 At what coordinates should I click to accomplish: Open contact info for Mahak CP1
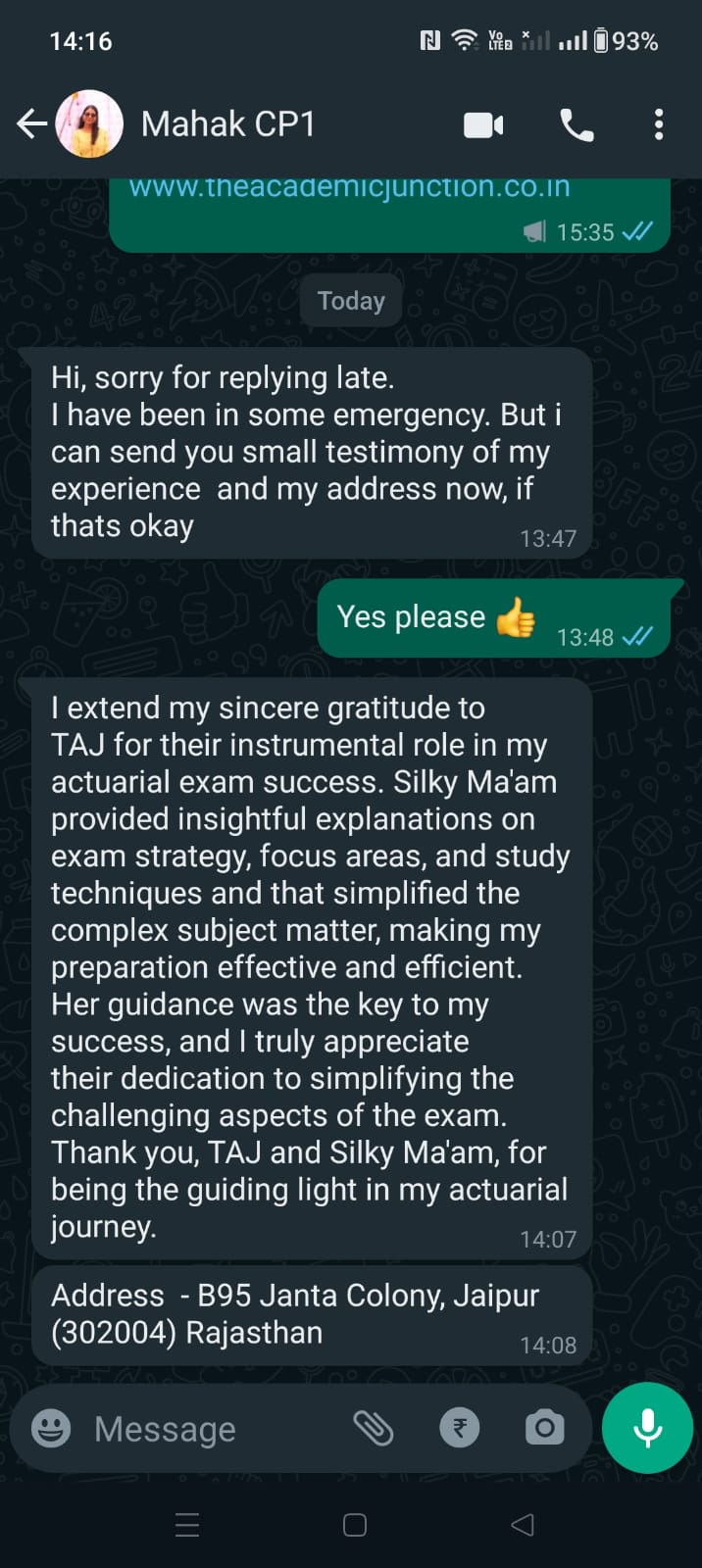[227, 124]
